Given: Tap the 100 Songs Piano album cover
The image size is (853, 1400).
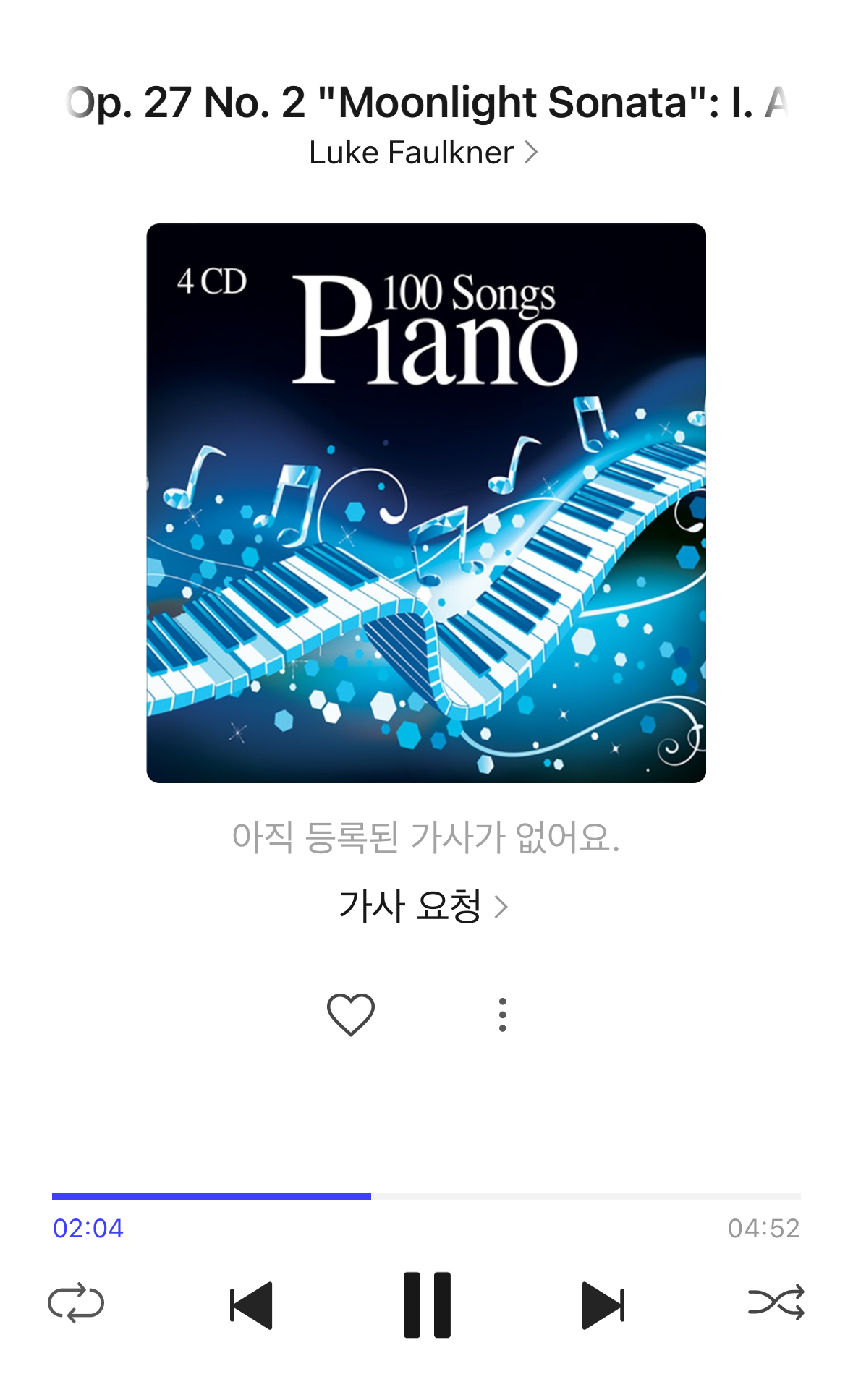Looking at the screenshot, I should pos(426,503).
